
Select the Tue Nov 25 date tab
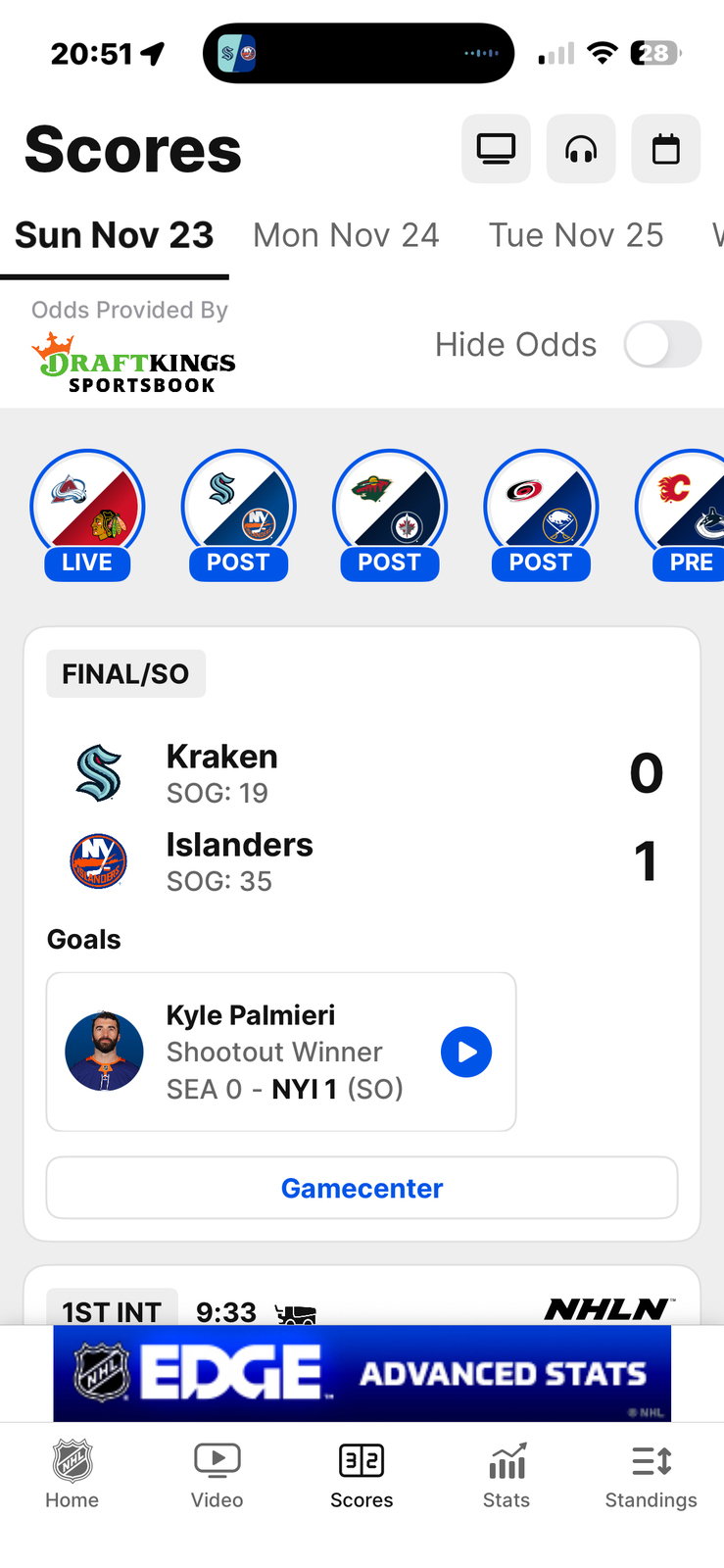point(576,235)
